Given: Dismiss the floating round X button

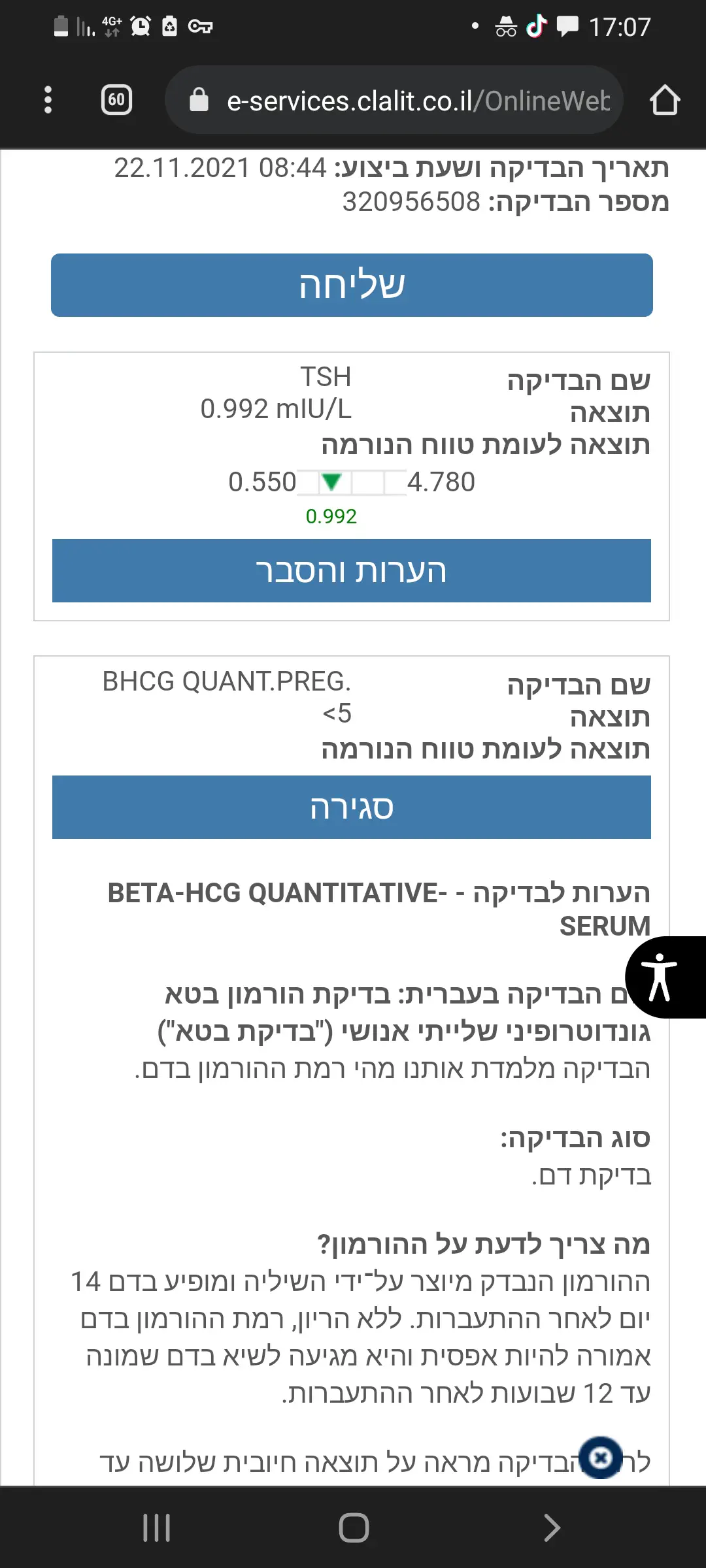Looking at the screenshot, I should [x=601, y=1458].
